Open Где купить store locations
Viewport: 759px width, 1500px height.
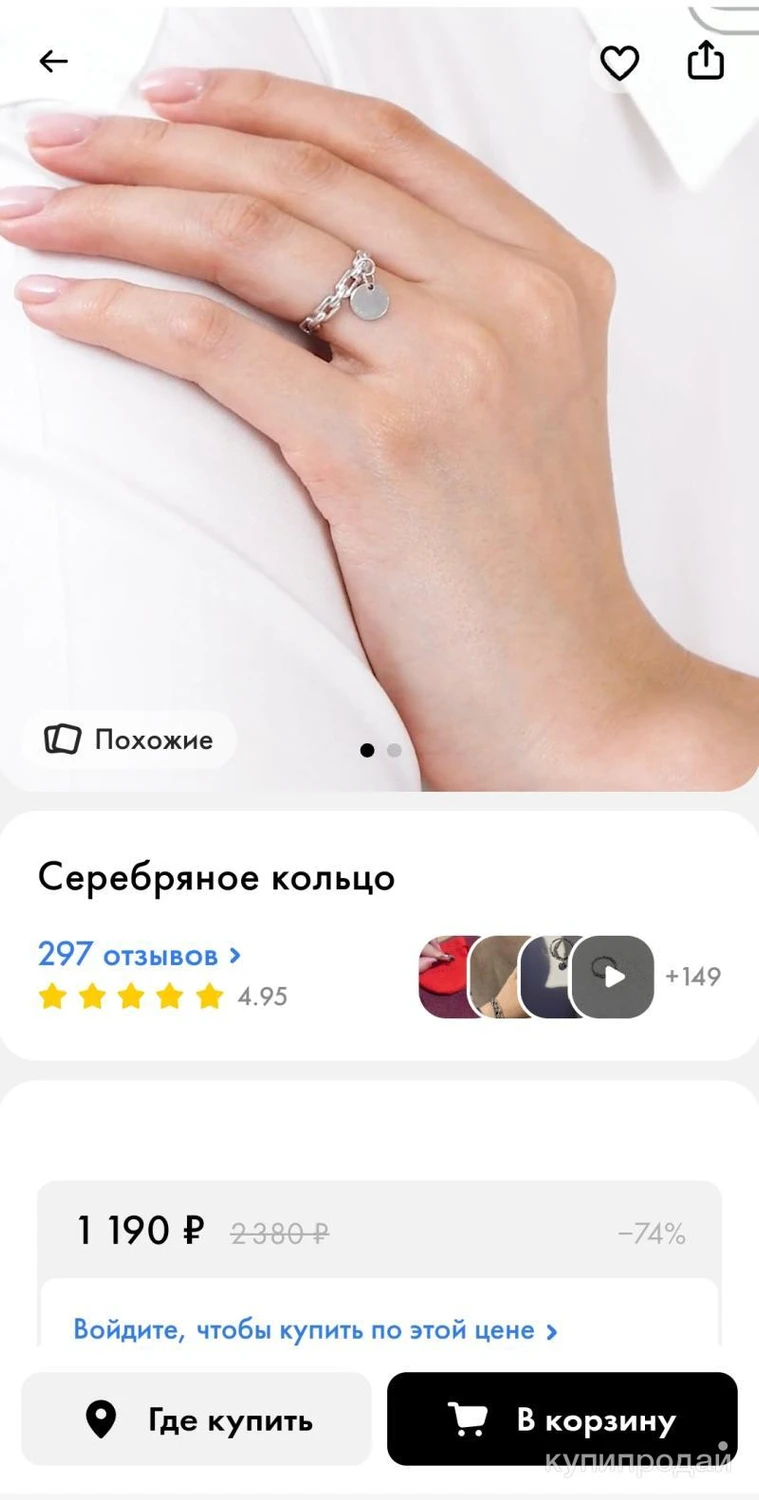click(197, 1419)
